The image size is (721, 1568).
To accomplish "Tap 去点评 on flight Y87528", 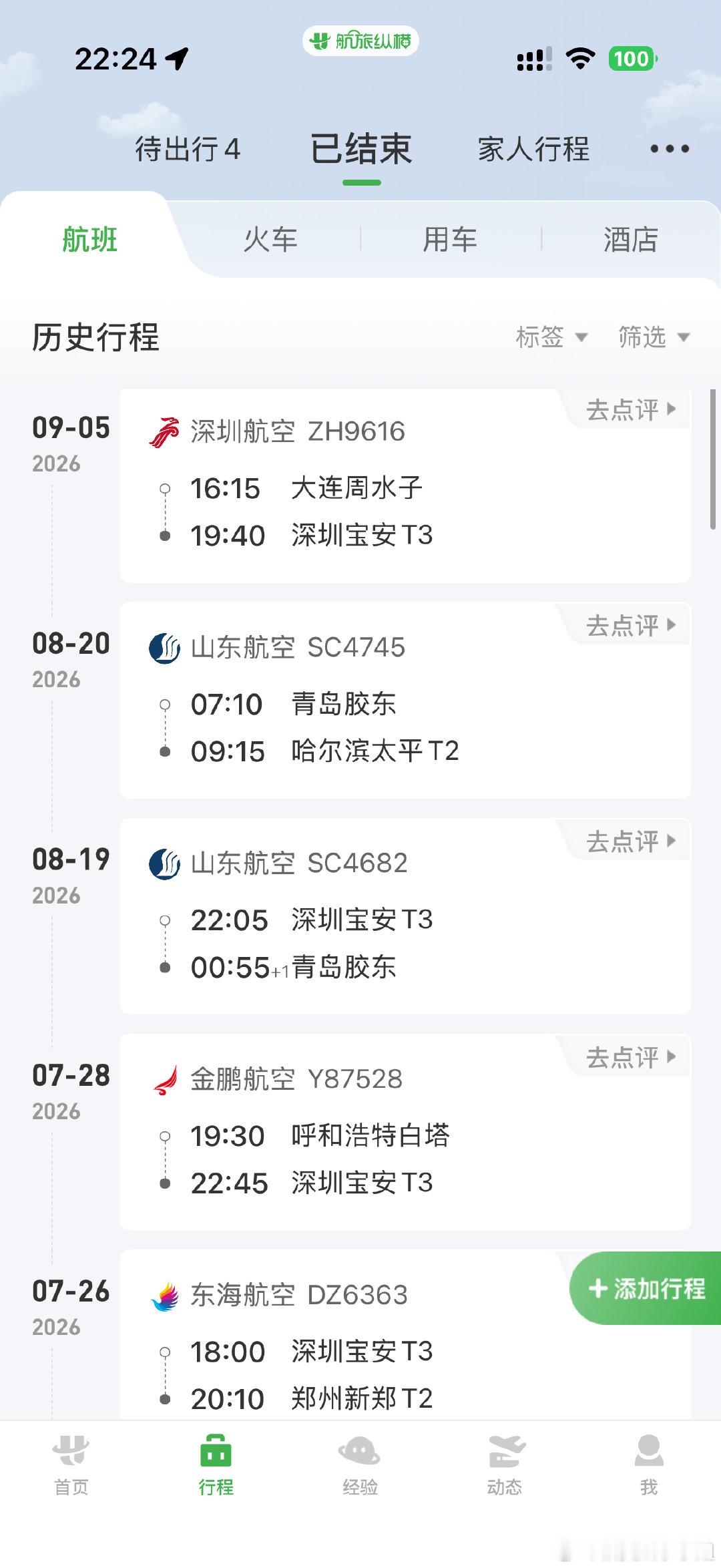I will pos(631,1057).
